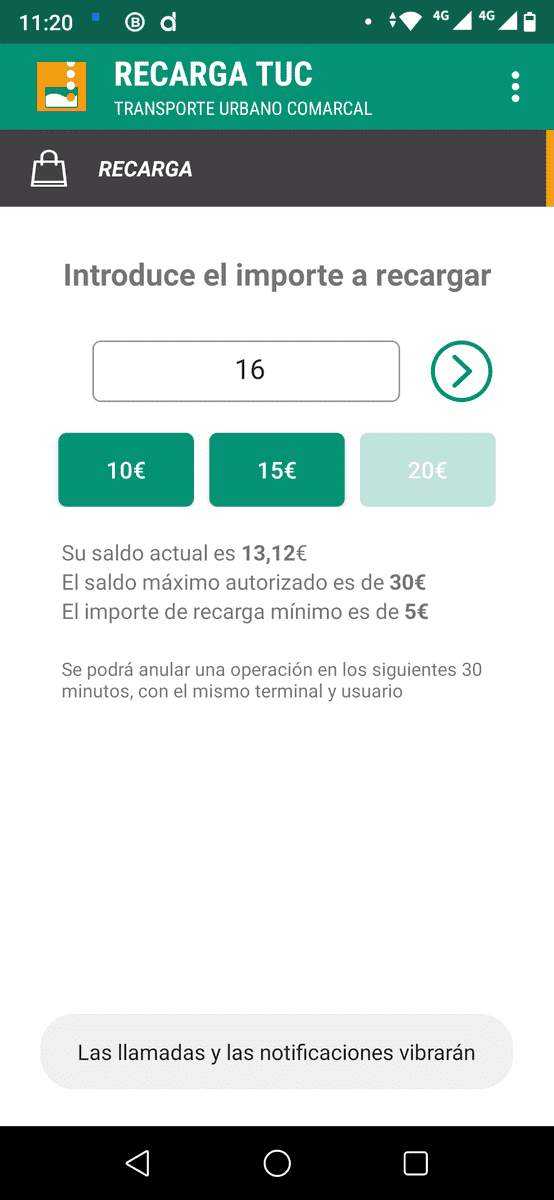Image resolution: width=554 pixels, height=1200 pixels.
Task: Select the 10€ recharge amount
Action: (126, 470)
